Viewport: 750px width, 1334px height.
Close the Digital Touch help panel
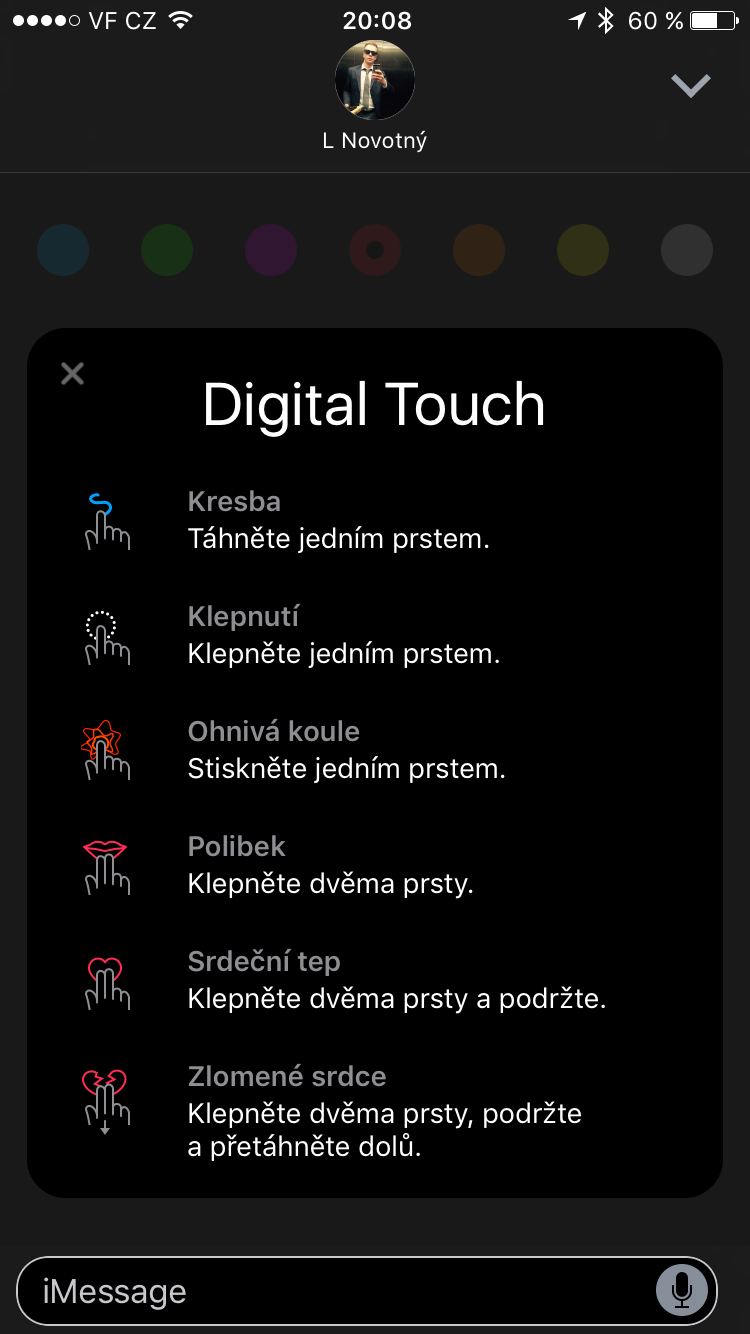(72, 374)
